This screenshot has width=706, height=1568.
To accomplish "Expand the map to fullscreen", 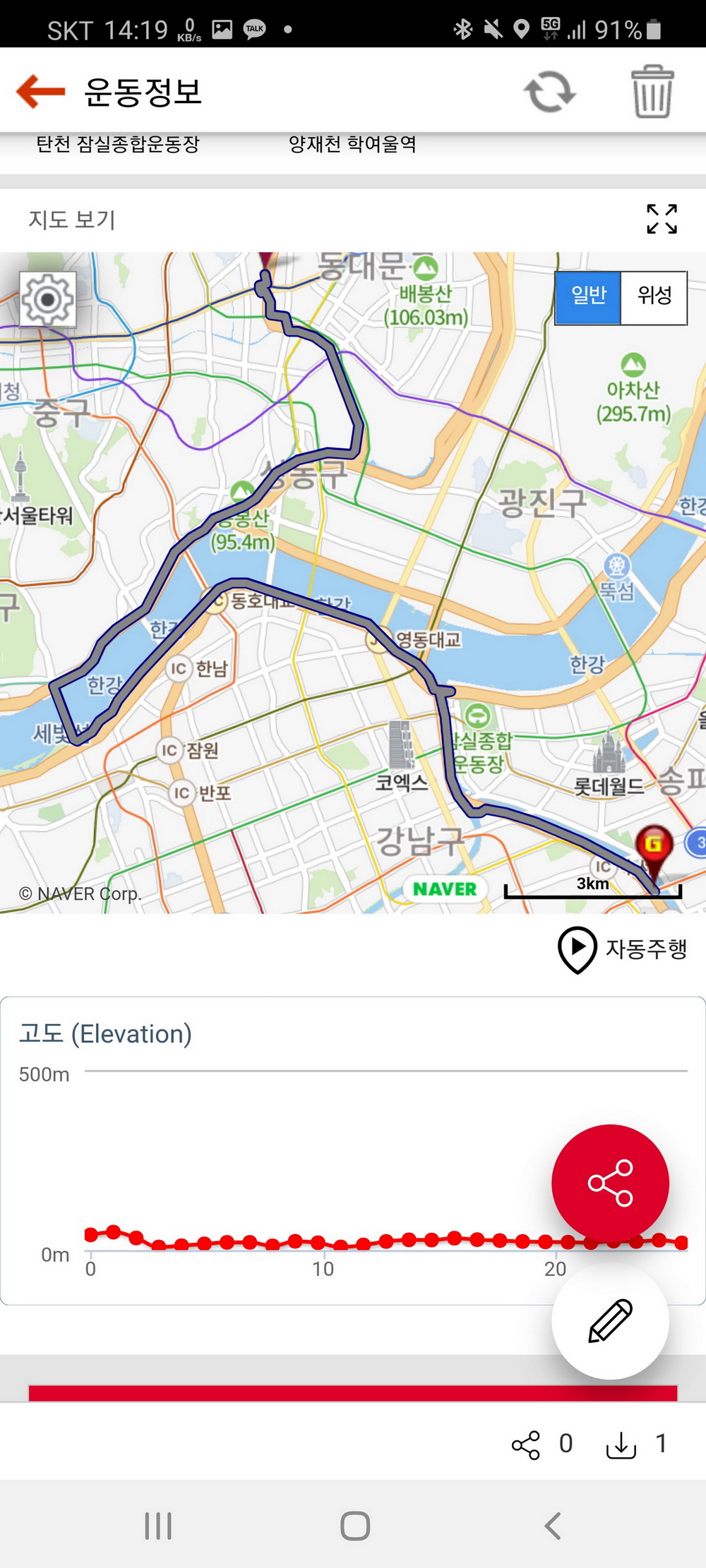I will [x=662, y=219].
